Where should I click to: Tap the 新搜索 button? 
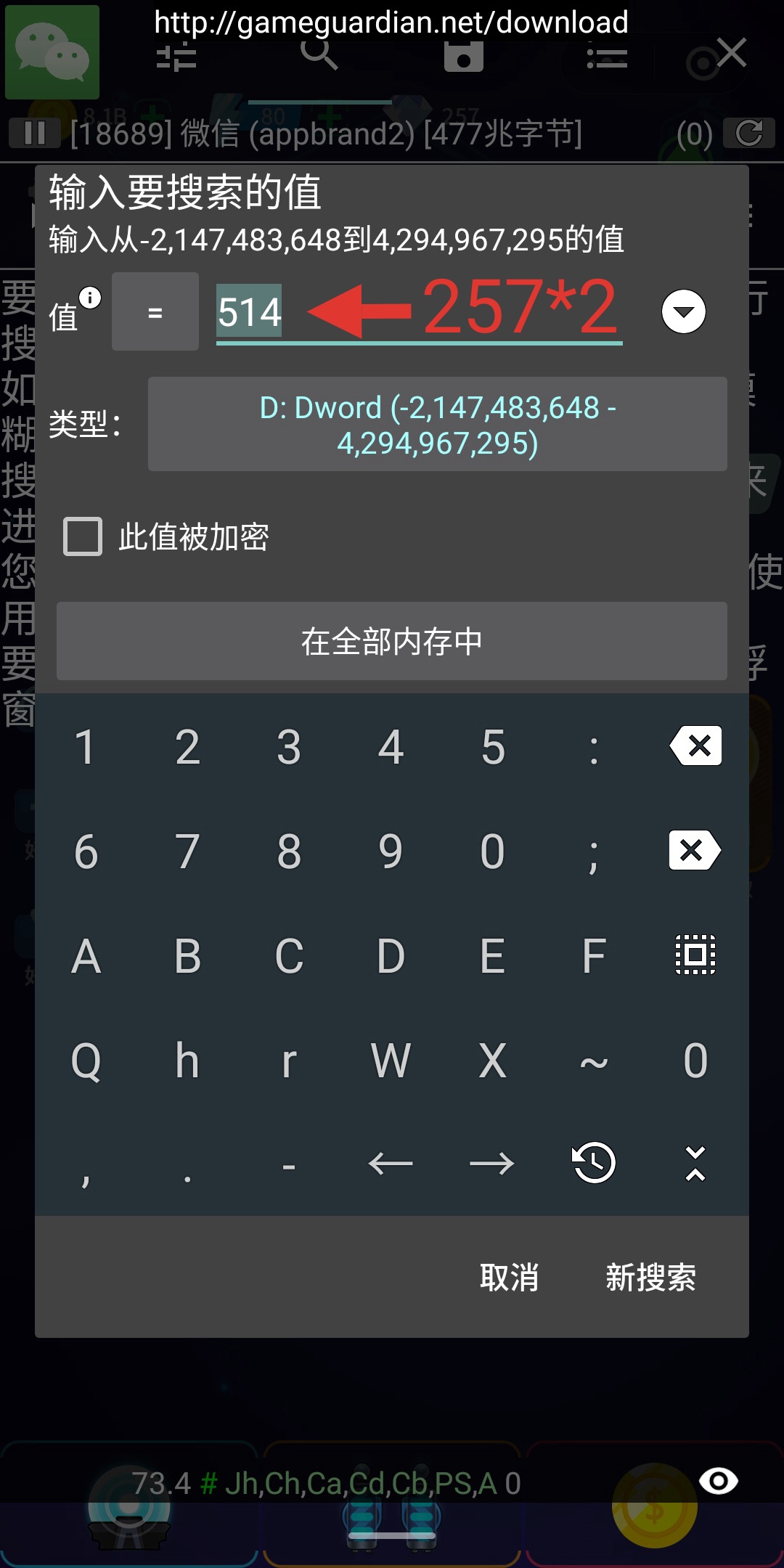tap(650, 1278)
